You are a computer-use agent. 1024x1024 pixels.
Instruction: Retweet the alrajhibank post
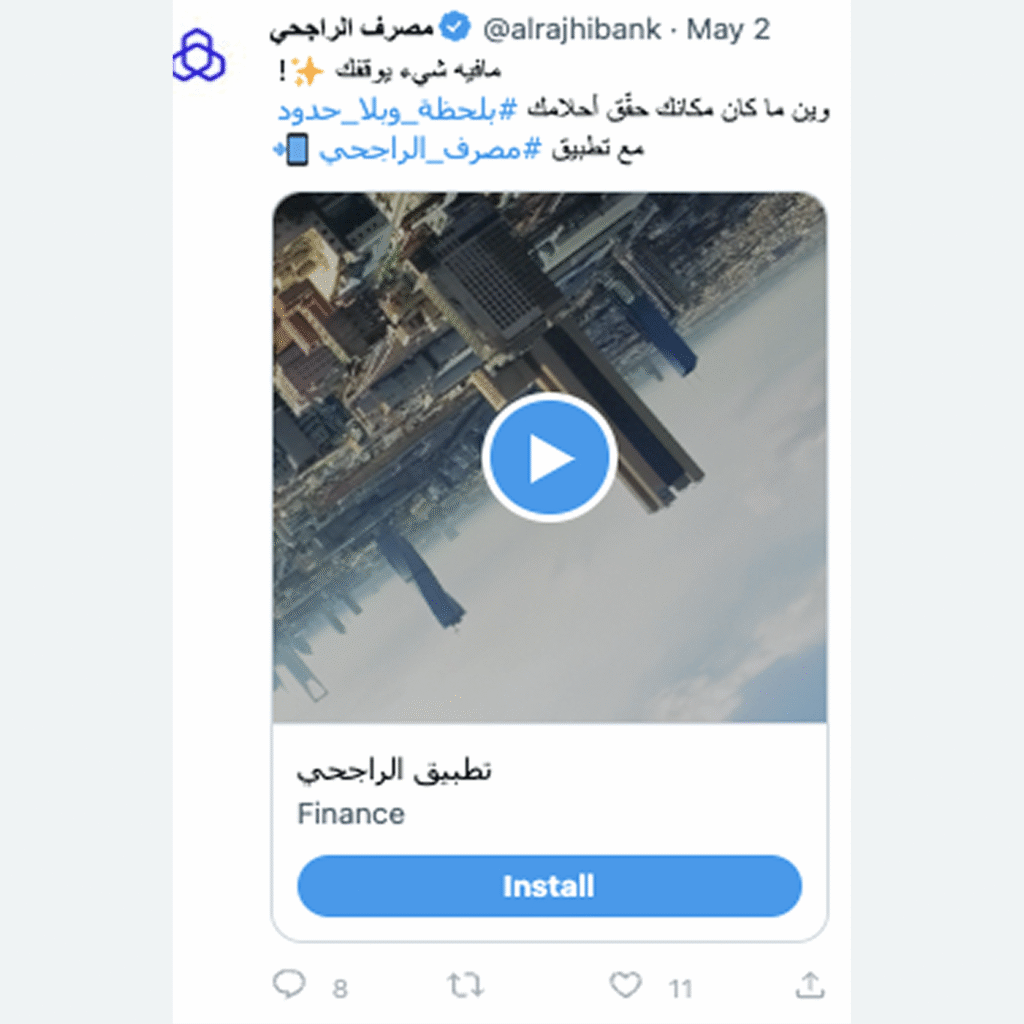pos(465,986)
